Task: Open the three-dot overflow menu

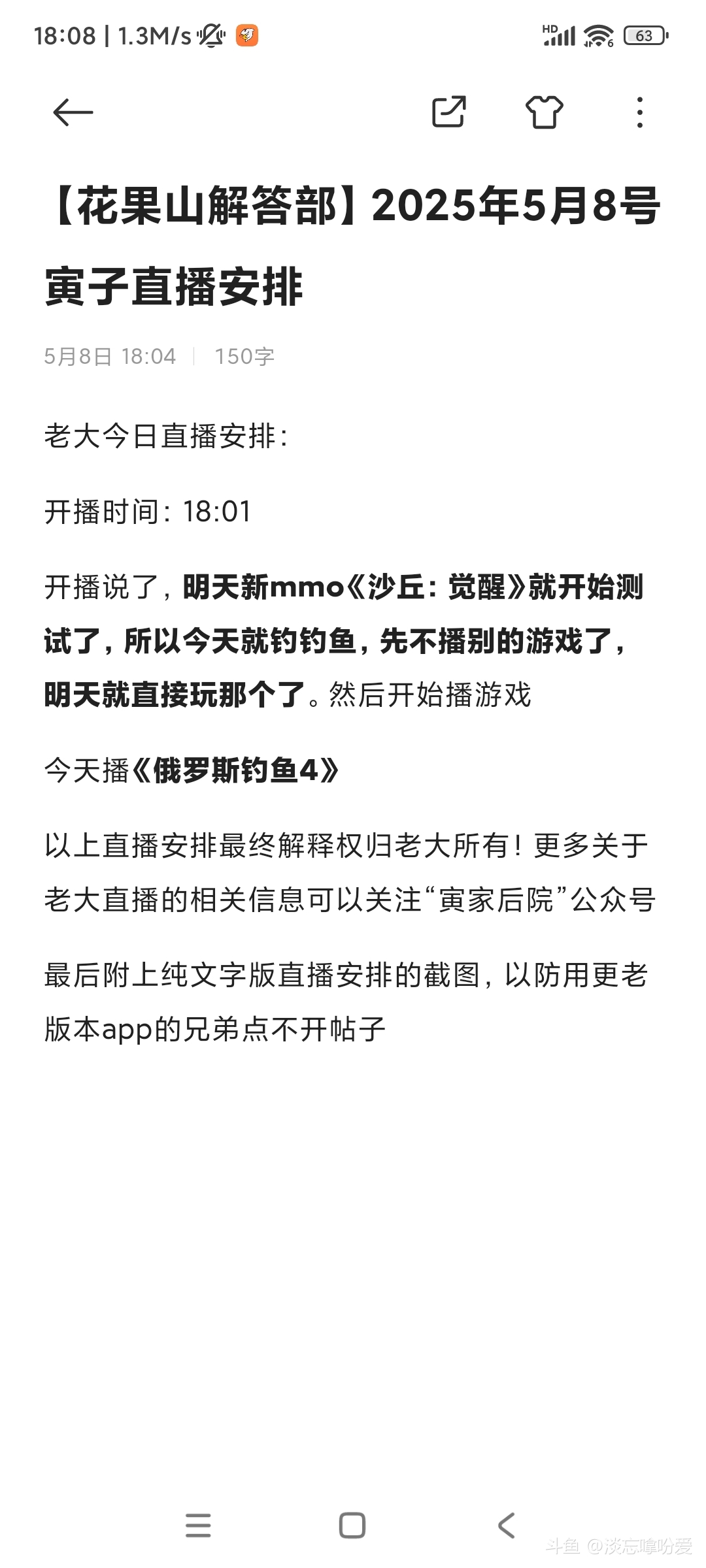Action: click(639, 112)
